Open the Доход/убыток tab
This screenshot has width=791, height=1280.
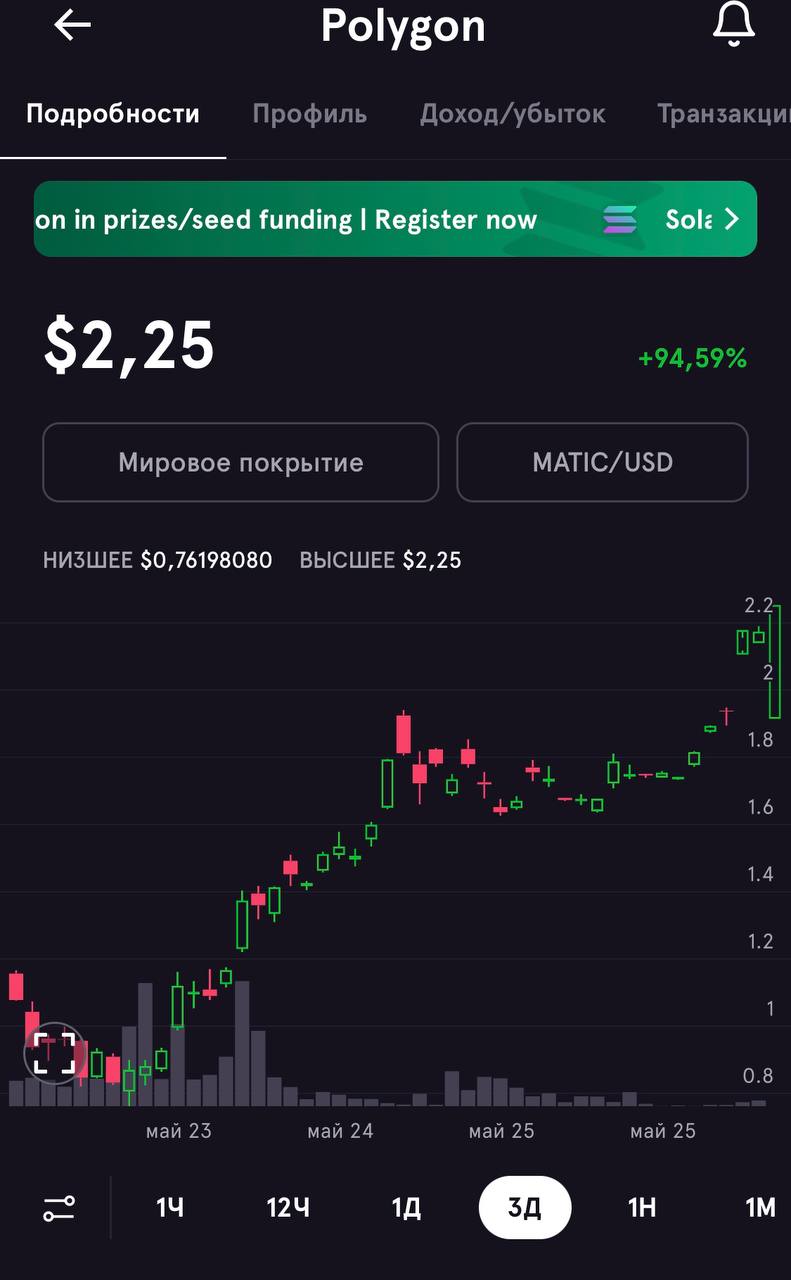pyautogui.click(x=512, y=114)
